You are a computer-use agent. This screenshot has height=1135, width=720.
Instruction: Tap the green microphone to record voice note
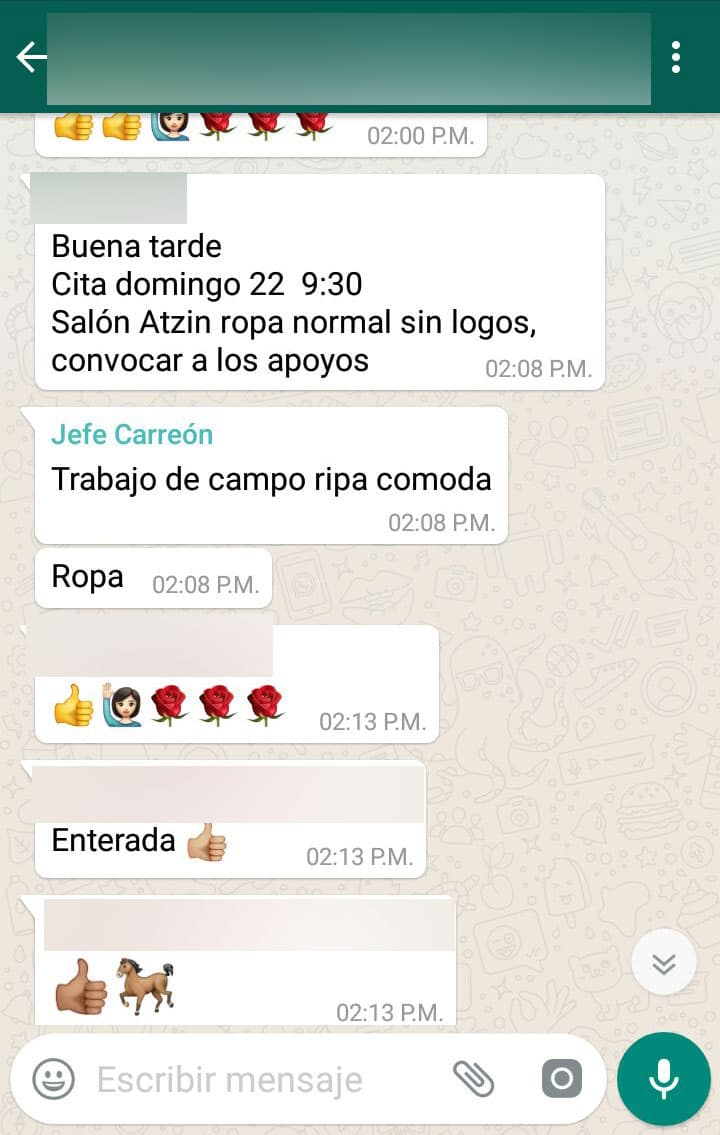[x=663, y=1078]
